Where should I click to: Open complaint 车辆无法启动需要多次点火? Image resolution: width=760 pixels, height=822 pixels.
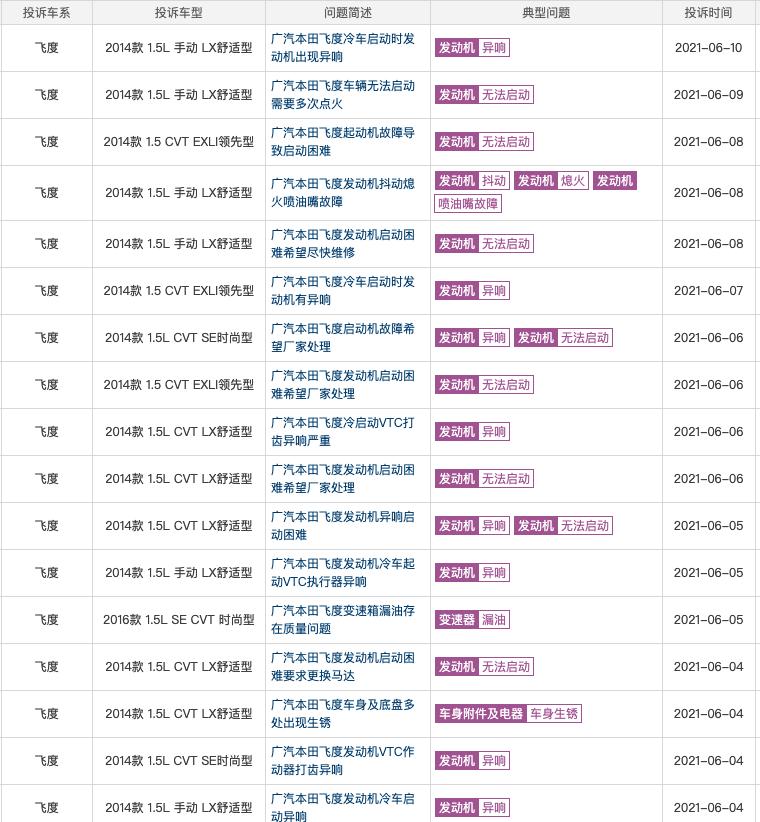pyautogui.click(x=342, y=95)
